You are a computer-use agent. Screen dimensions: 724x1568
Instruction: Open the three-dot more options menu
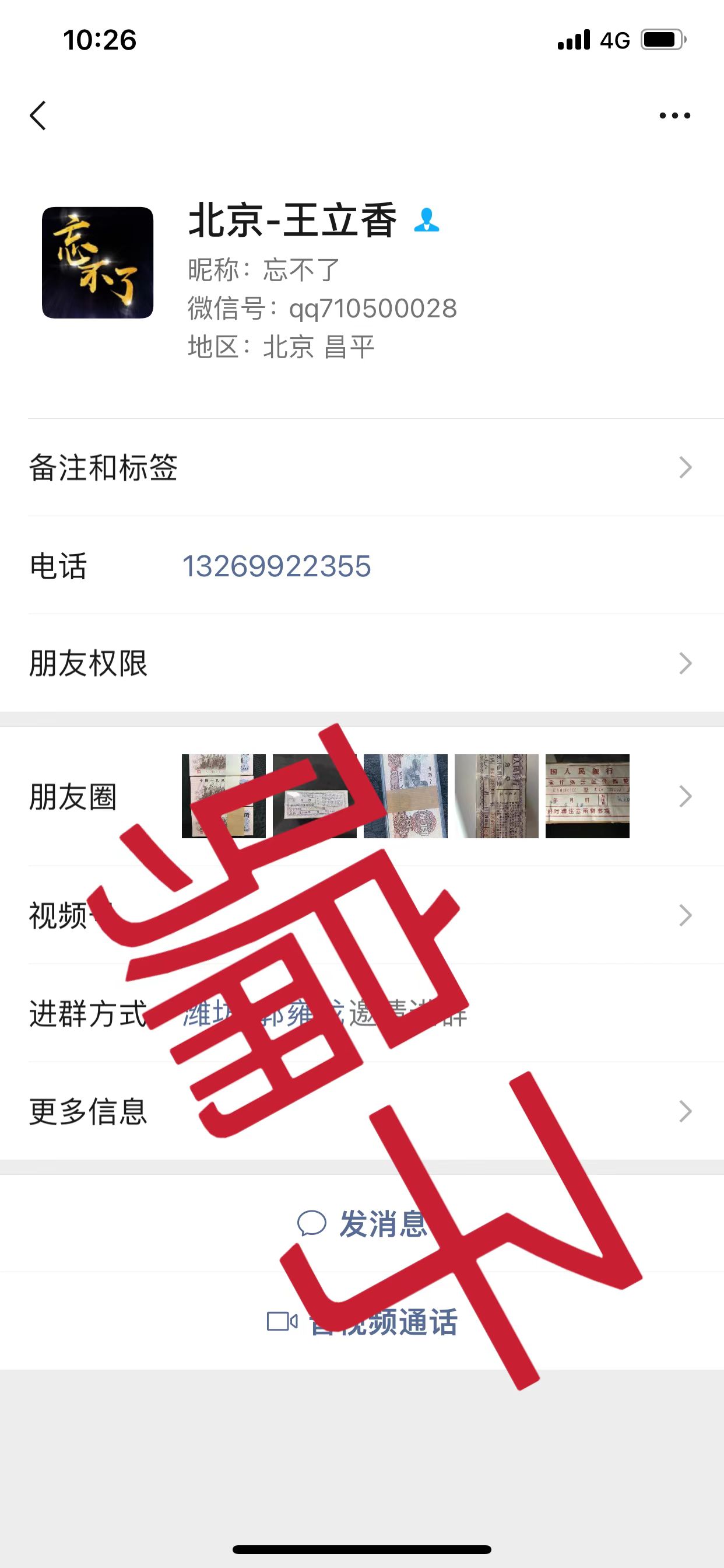click(674, 115)
